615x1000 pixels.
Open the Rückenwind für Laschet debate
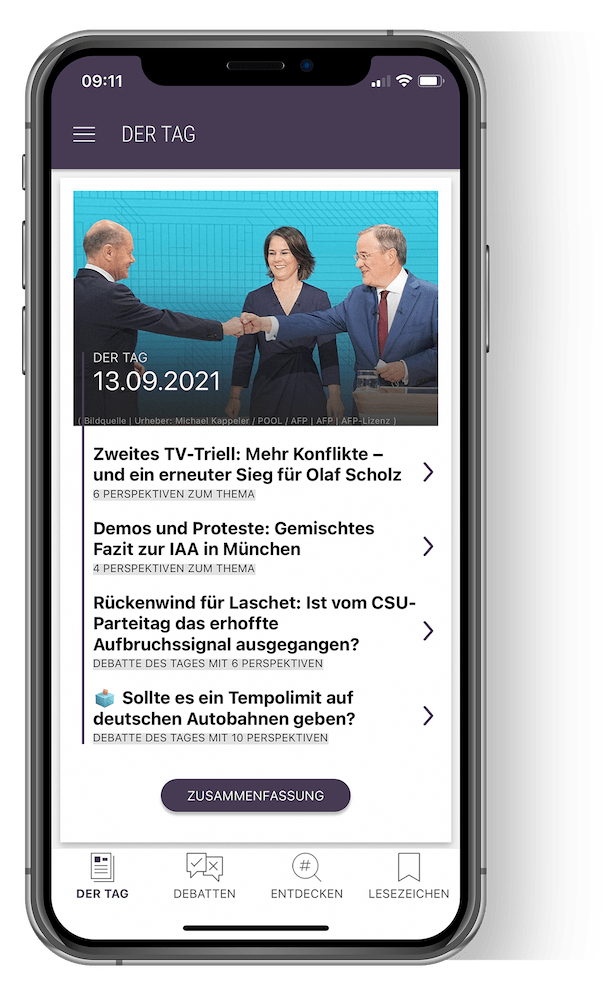click(254, 622)
